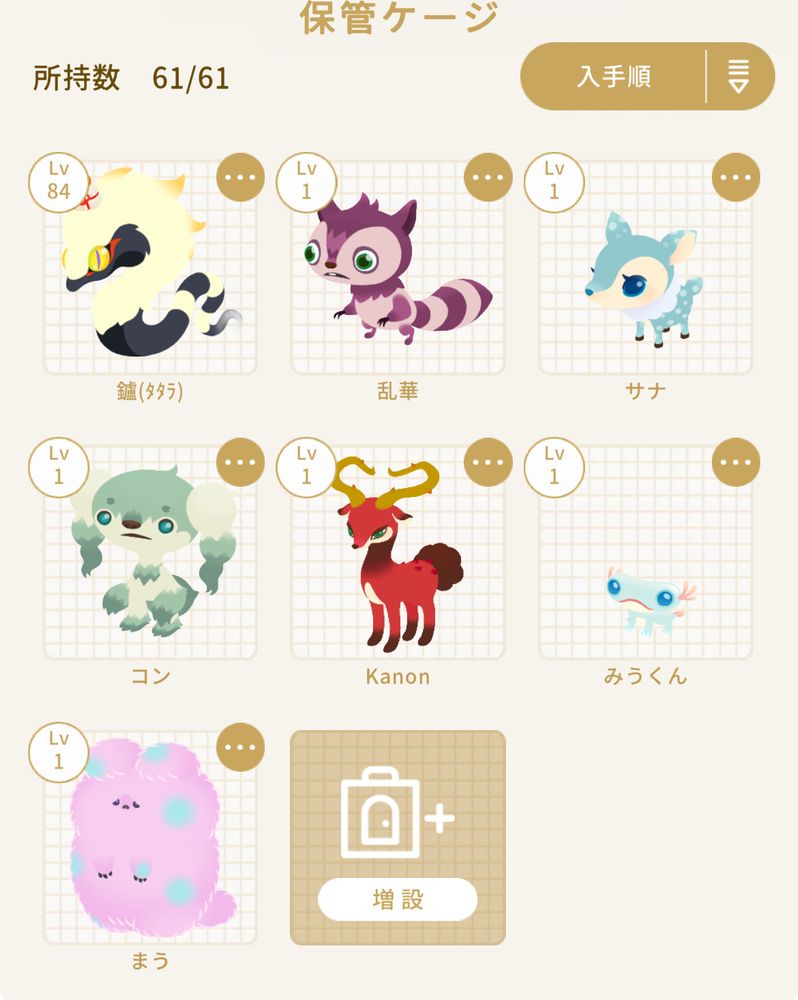798x1000 pixels.
Task: Open the まう creature card
Action: tap(150, 840)
